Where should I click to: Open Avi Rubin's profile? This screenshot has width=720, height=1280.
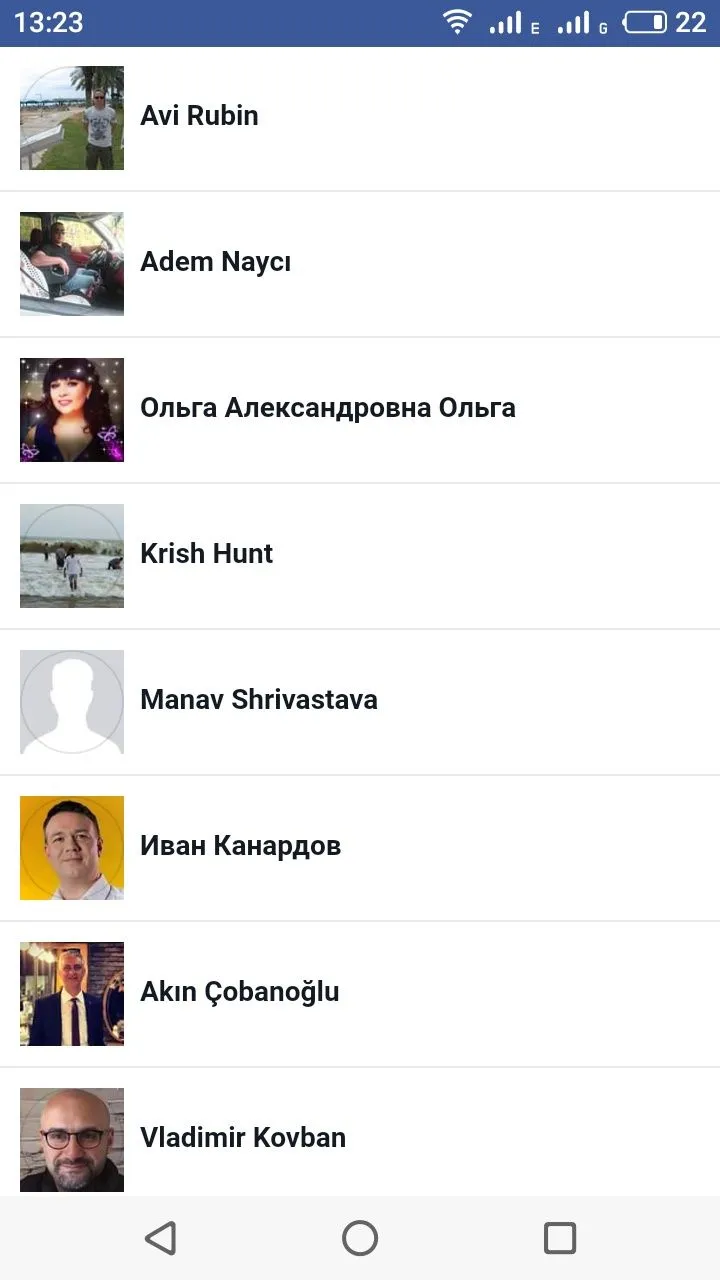pos(199,116)
